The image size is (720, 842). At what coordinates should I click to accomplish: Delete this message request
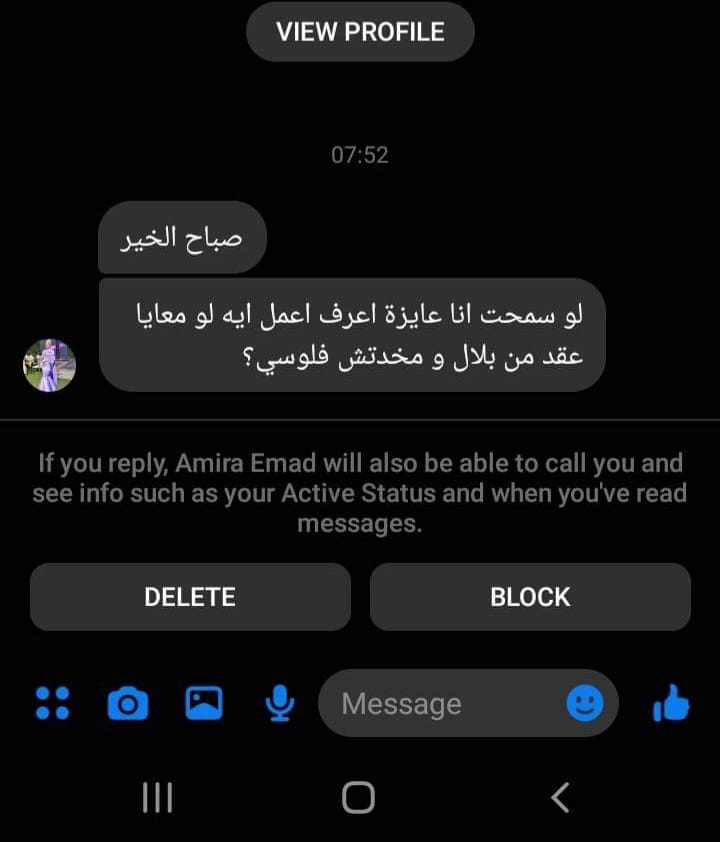(190, 597)
